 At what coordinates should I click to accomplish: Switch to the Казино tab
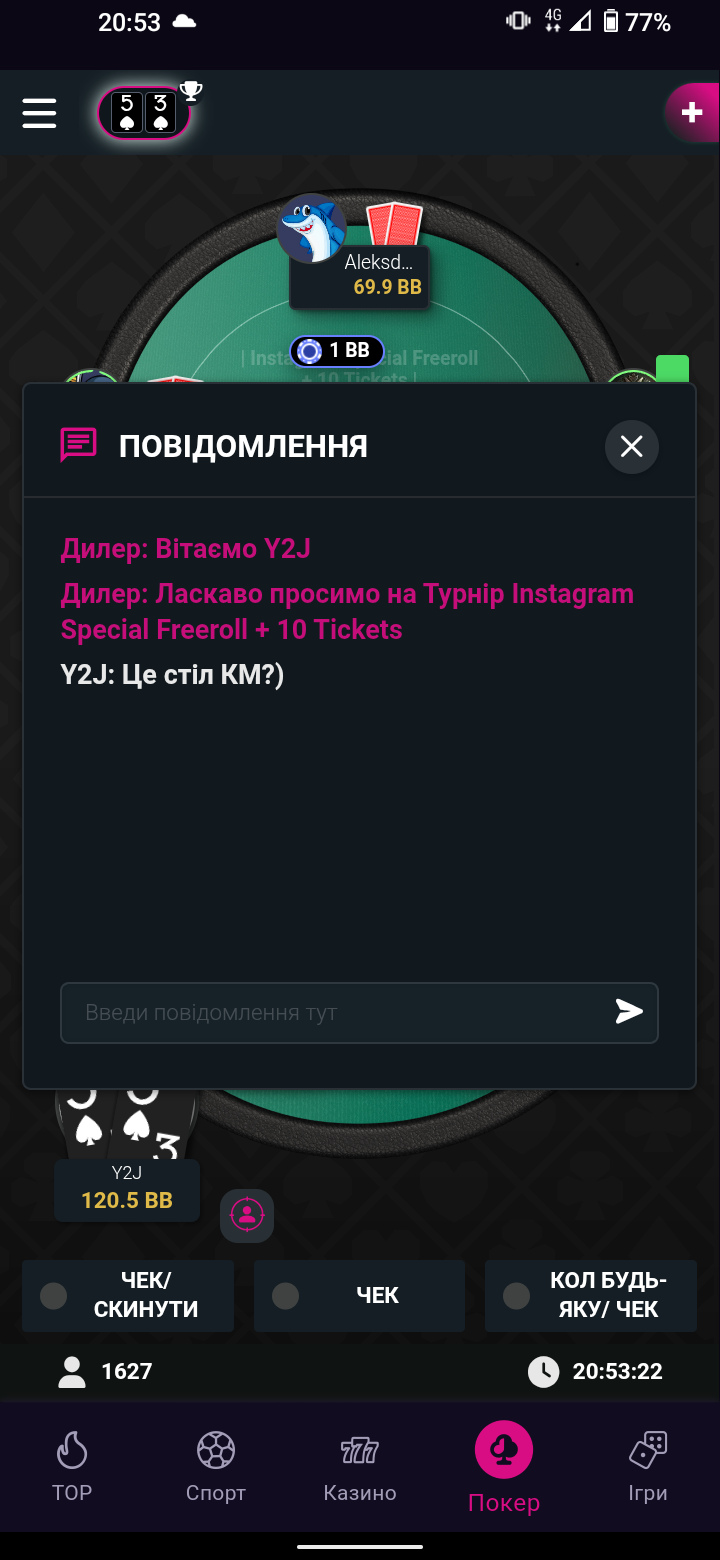360,1466
